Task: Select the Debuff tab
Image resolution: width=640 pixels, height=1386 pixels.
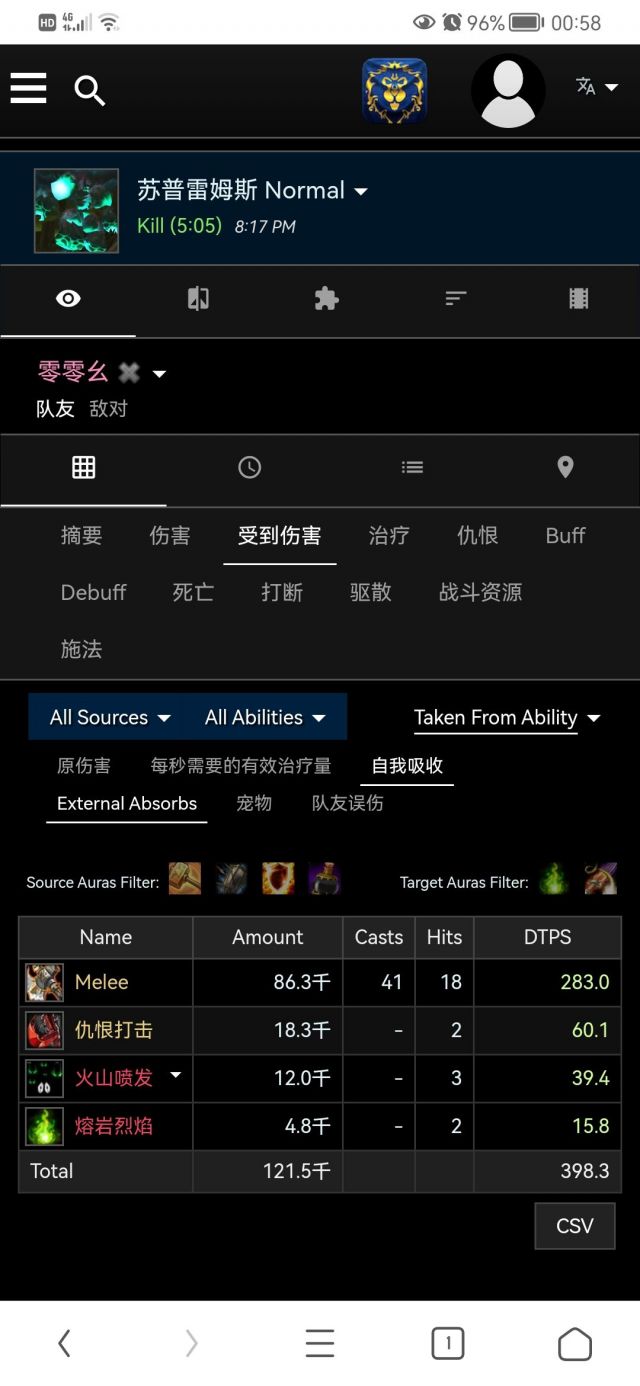Action: [x=93, y=592]
